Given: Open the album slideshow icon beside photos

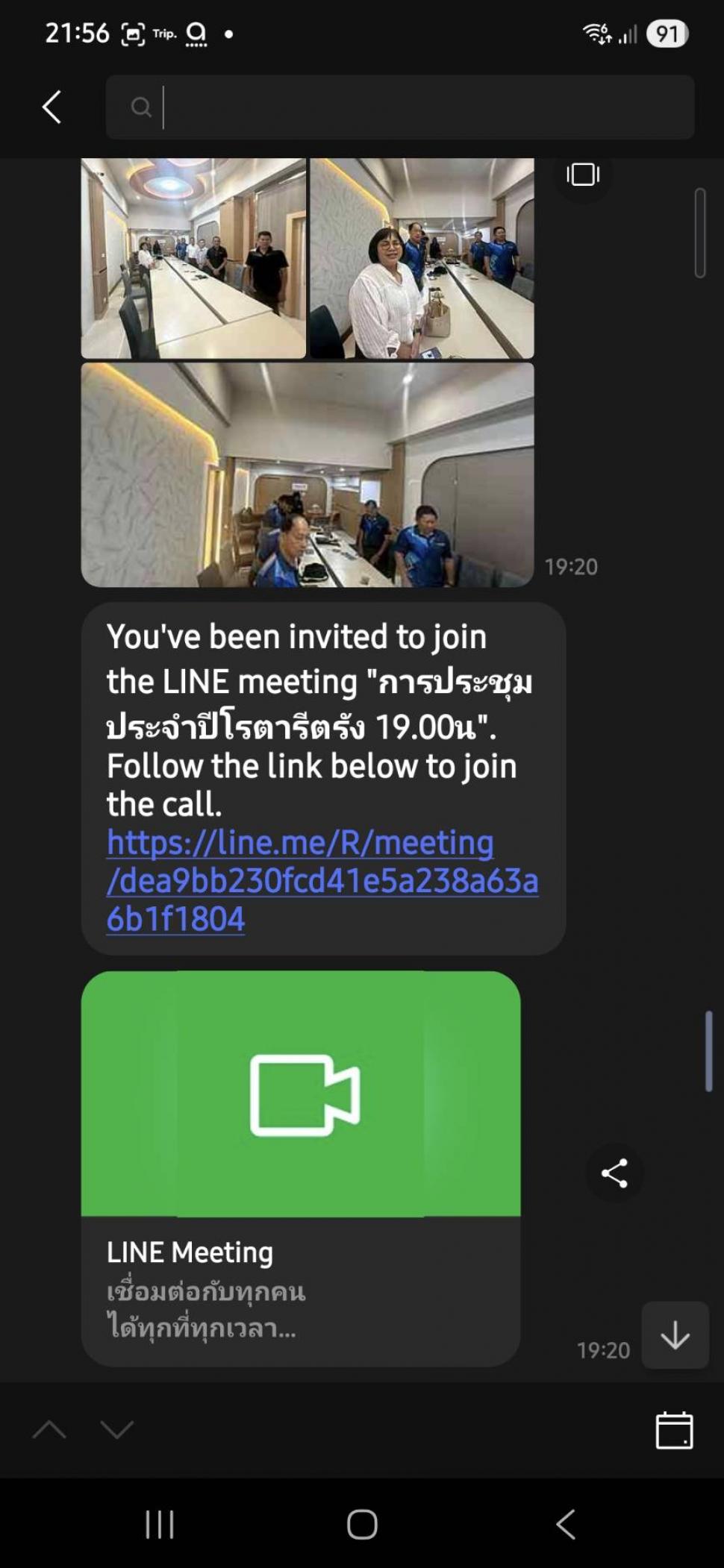Looking at the screenshot, I should click(583, 175).
